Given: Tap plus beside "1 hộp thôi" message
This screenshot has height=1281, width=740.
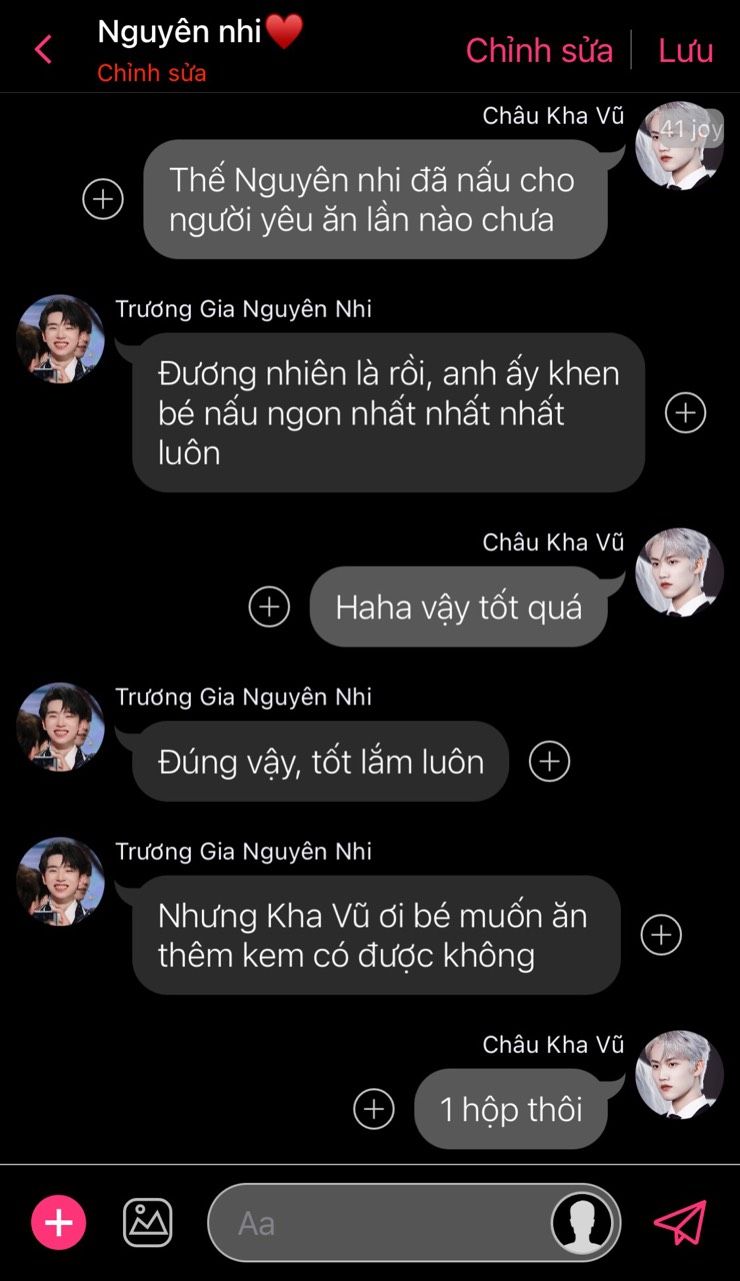Looking at the screenshot, I should (x=374, y=1109).
